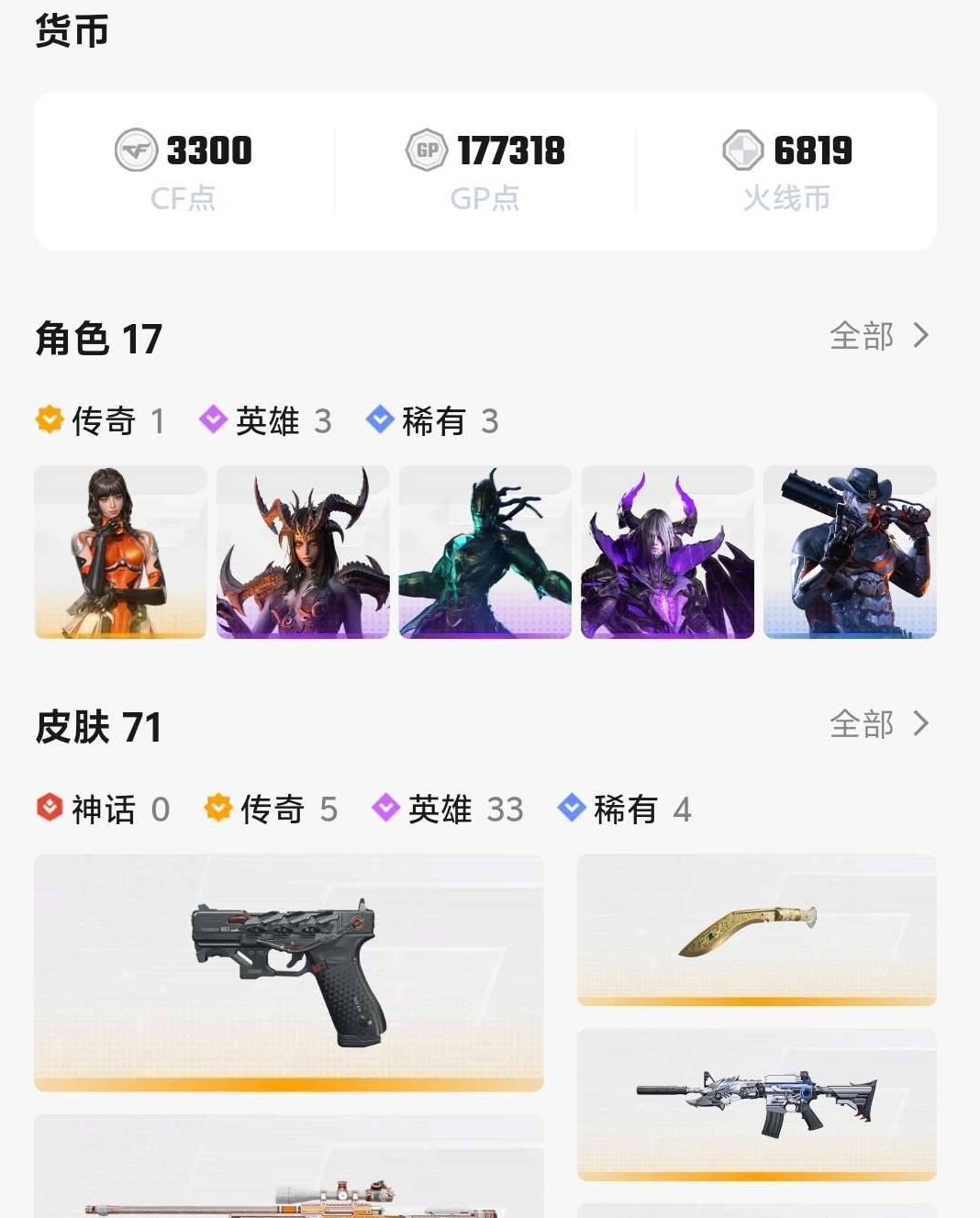Viewport: 980px width, 1218px height.
Task: Select the 角色 17 section header
Action: point(98,338)
